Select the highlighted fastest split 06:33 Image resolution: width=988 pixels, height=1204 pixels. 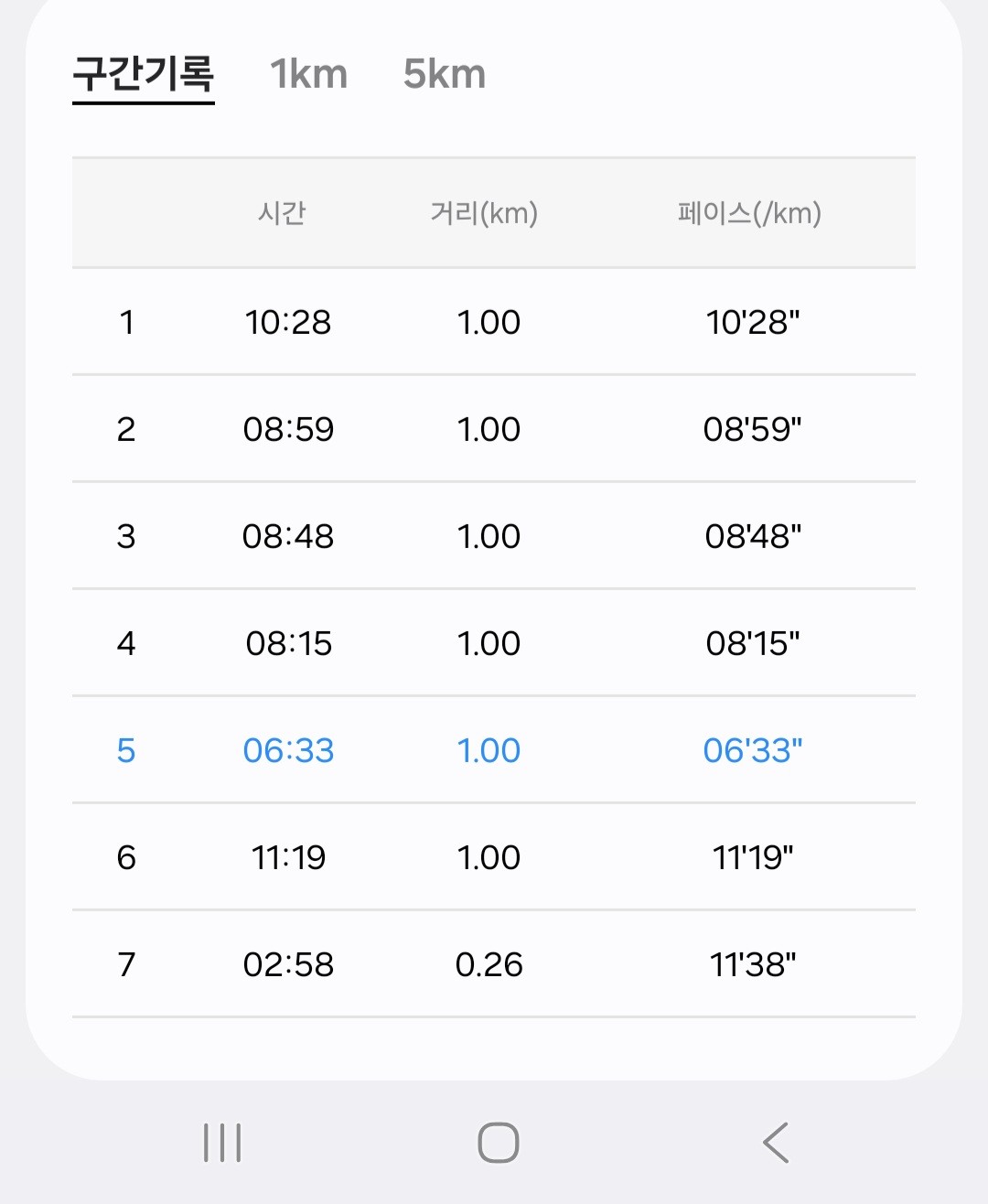click(x=494, y=749)
